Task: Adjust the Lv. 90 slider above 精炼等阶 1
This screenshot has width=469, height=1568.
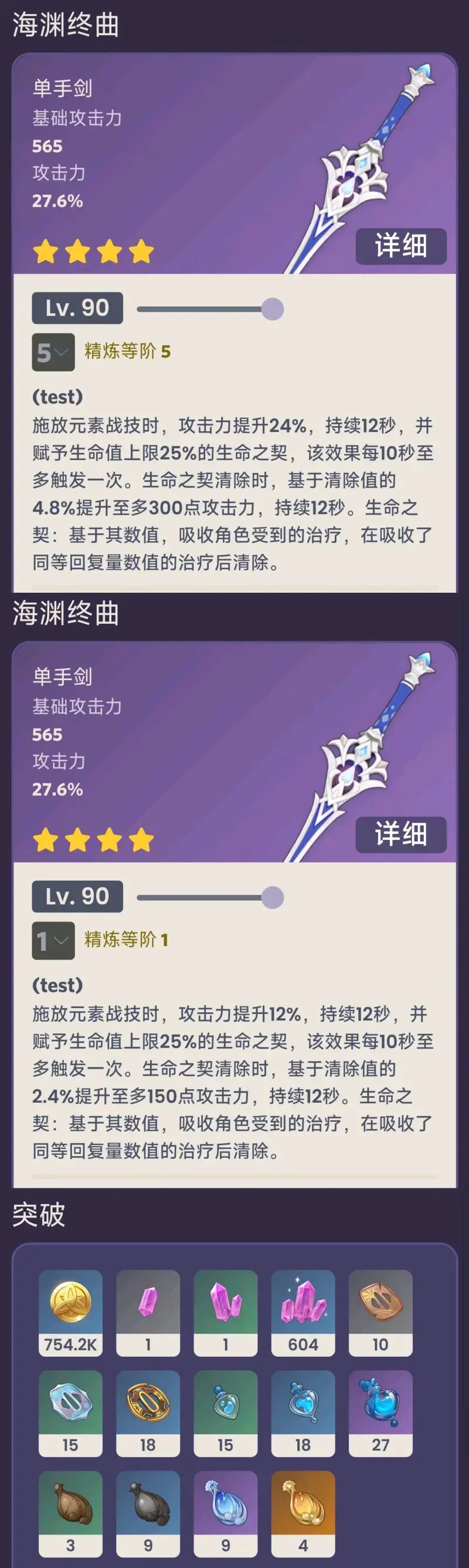Action: [x=272, y=897]
